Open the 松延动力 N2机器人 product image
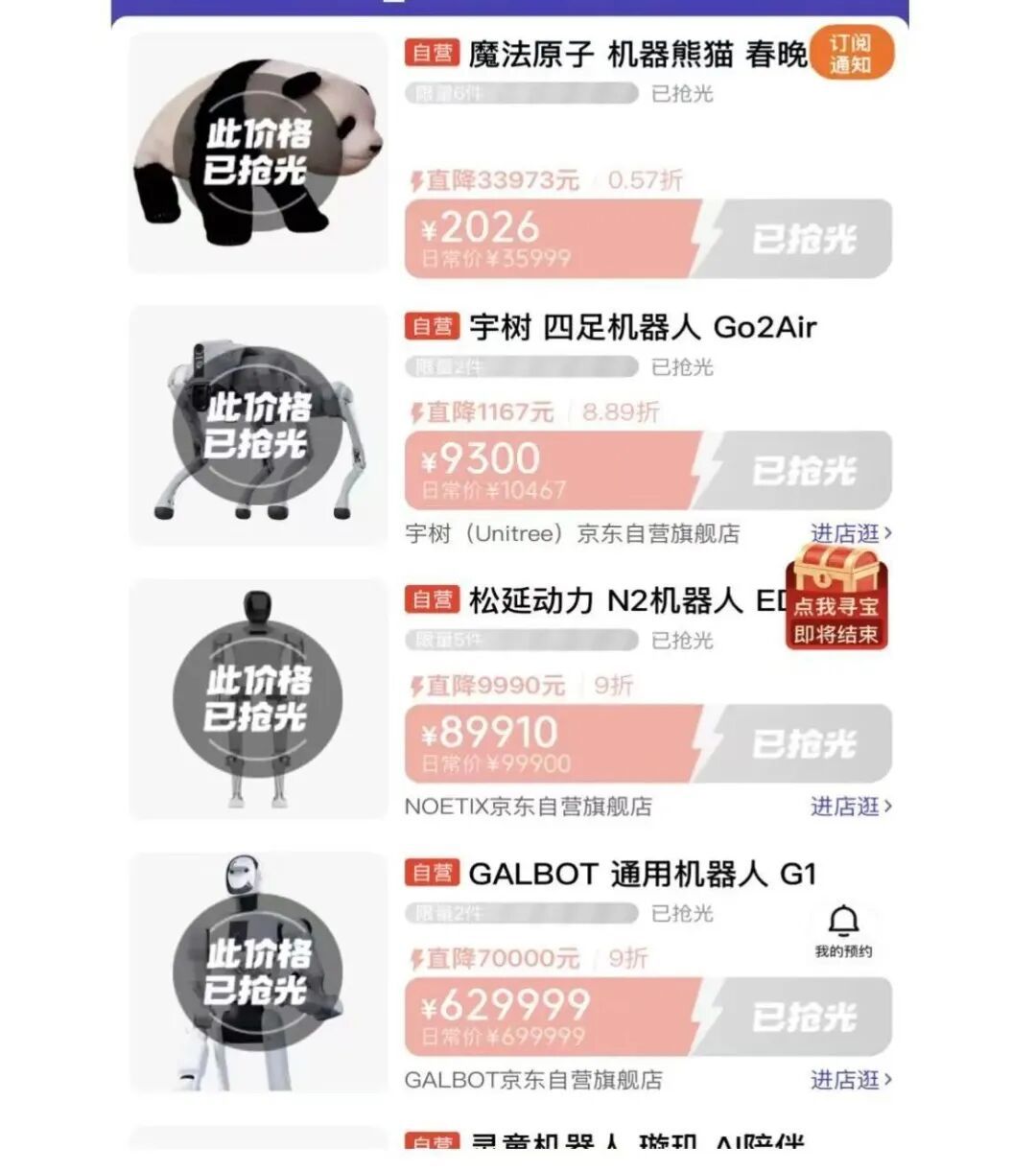This screenshot has height=1171, width=1036. 259,699
